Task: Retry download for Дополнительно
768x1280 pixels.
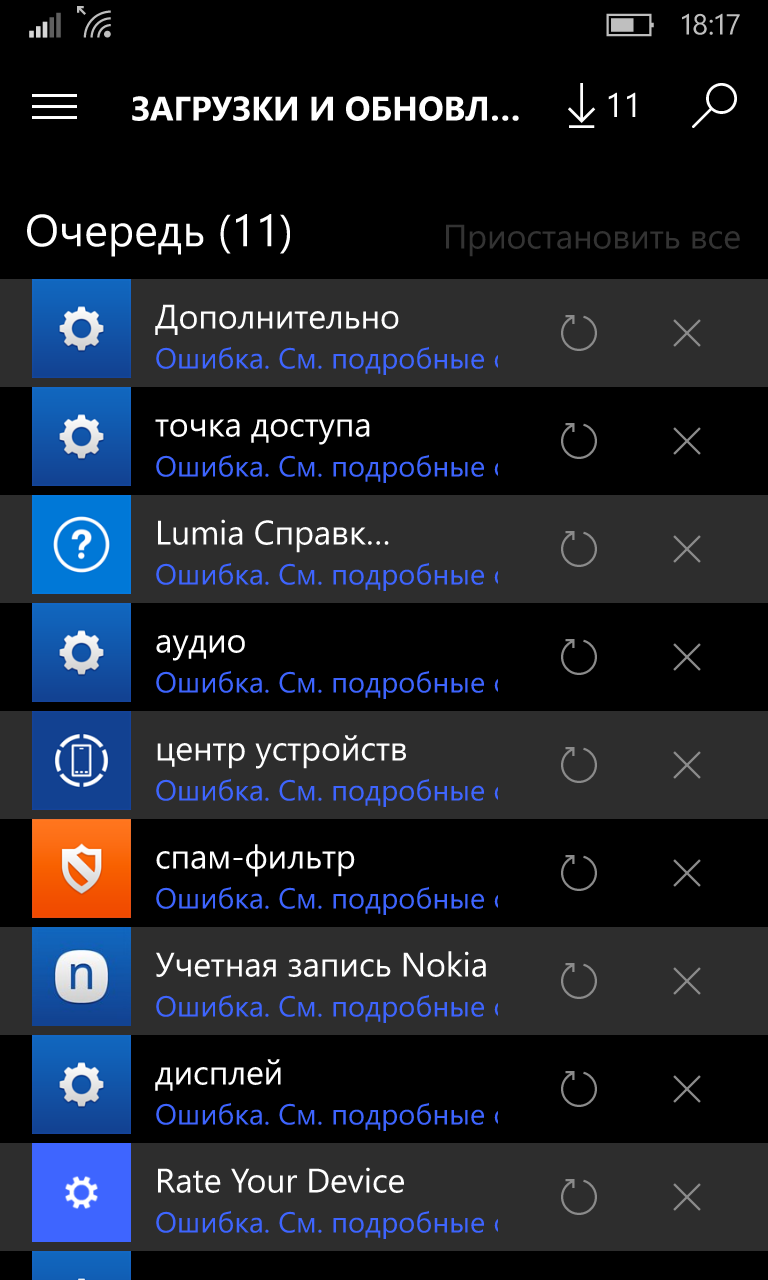Action: click(x=578, y=333)
